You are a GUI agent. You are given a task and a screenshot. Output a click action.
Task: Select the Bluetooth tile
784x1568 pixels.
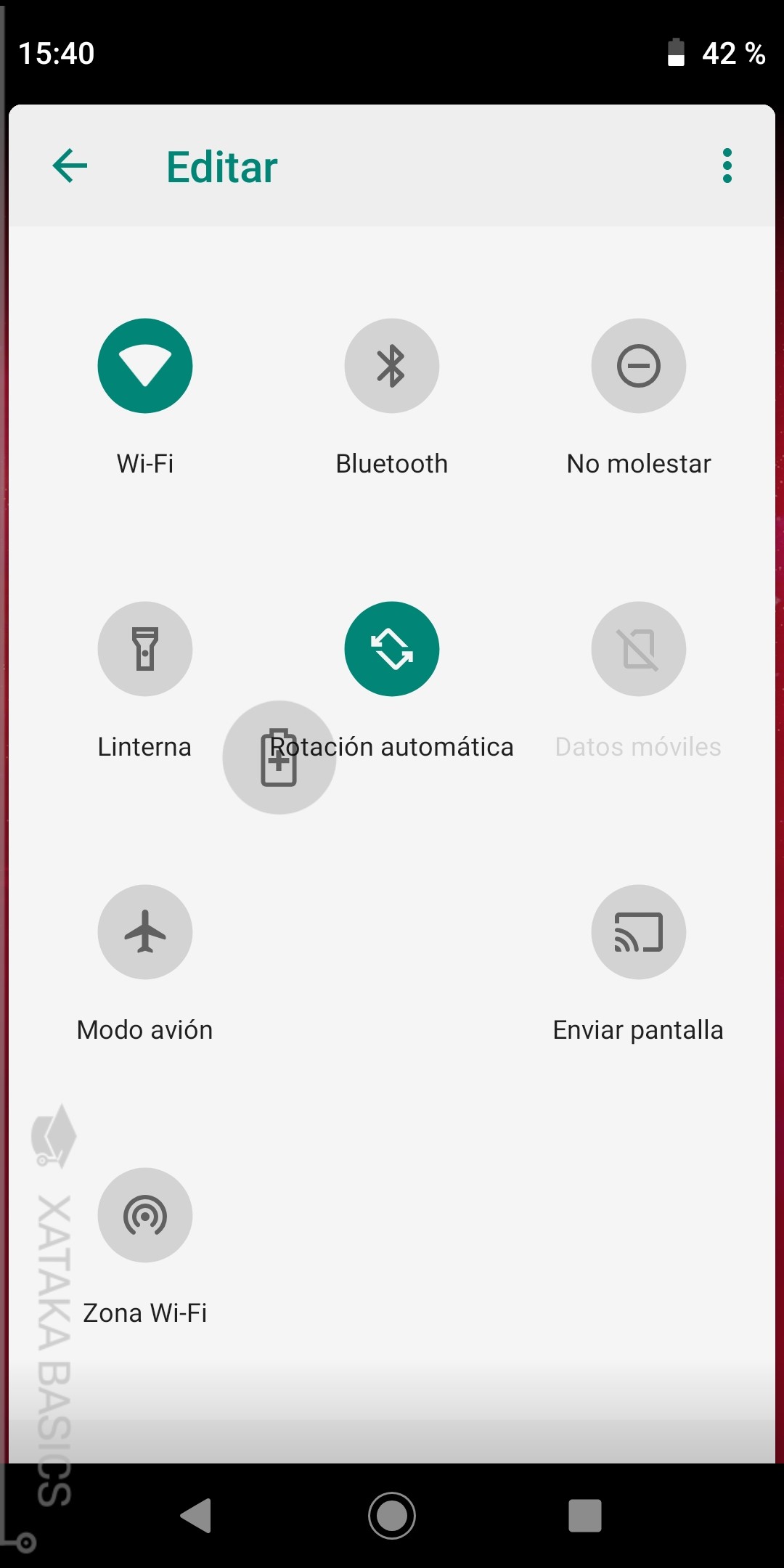392,366
